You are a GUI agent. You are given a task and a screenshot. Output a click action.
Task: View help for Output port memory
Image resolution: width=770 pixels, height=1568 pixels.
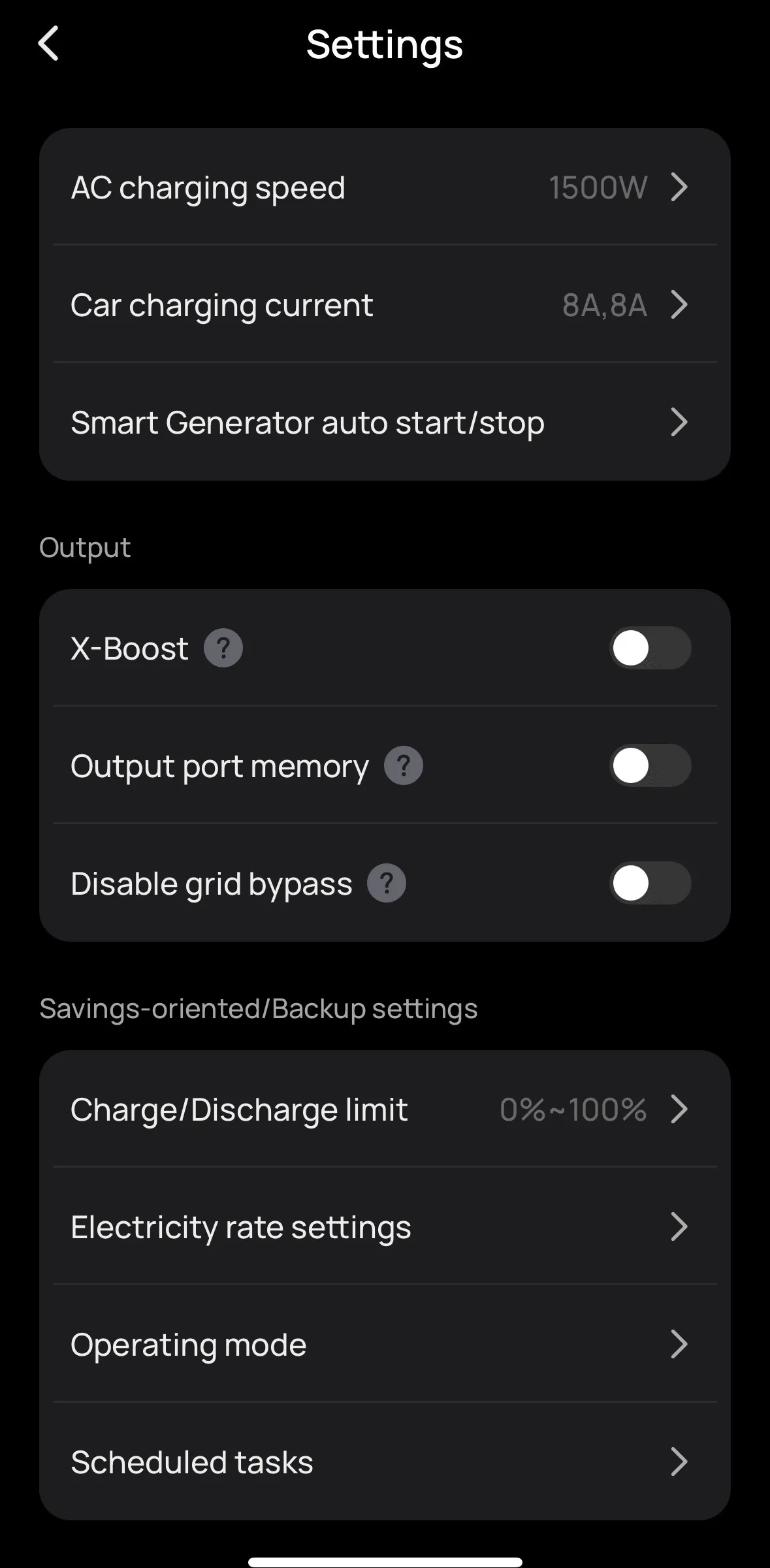coord(404,765)
